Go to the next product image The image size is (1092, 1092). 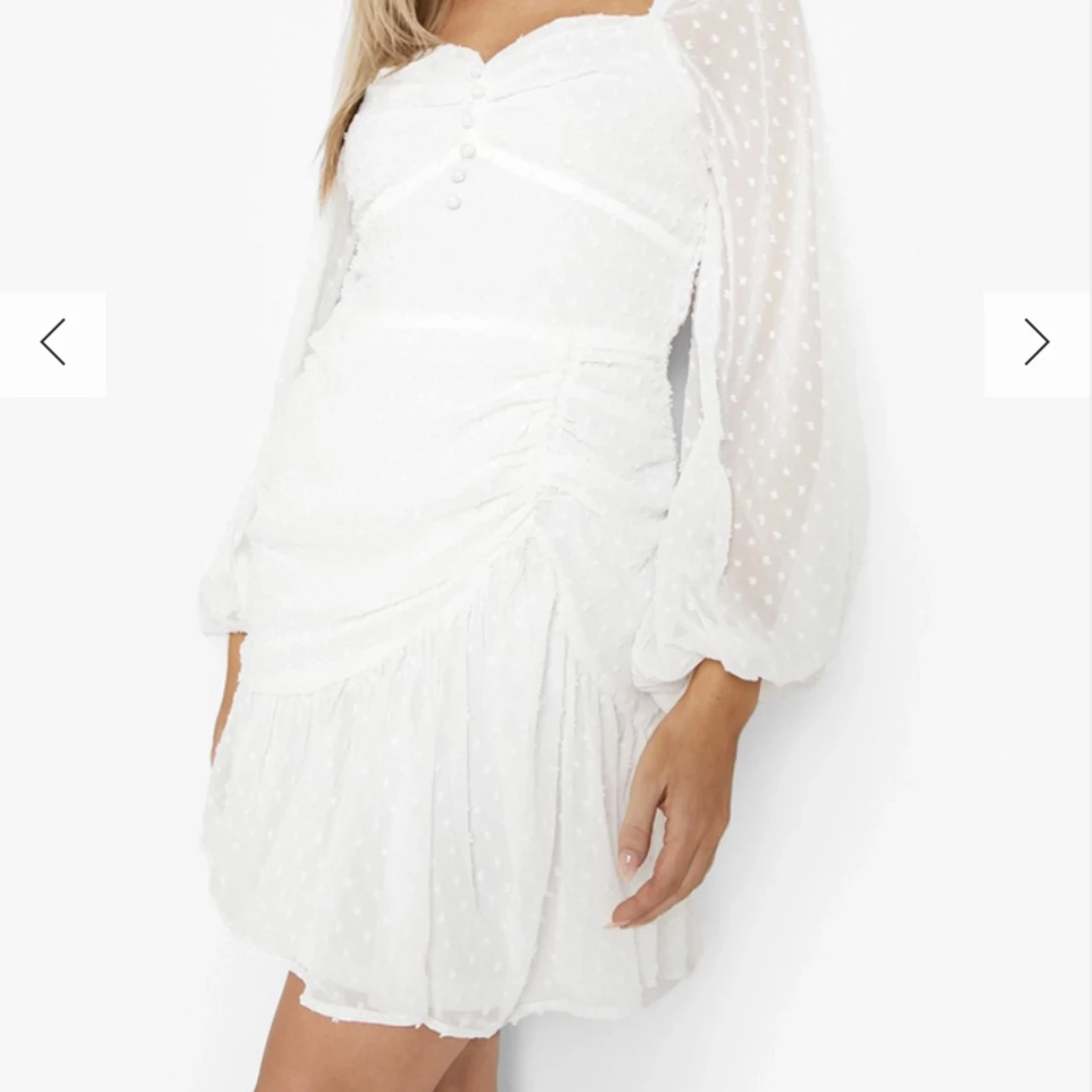[x=1037, y=343]
